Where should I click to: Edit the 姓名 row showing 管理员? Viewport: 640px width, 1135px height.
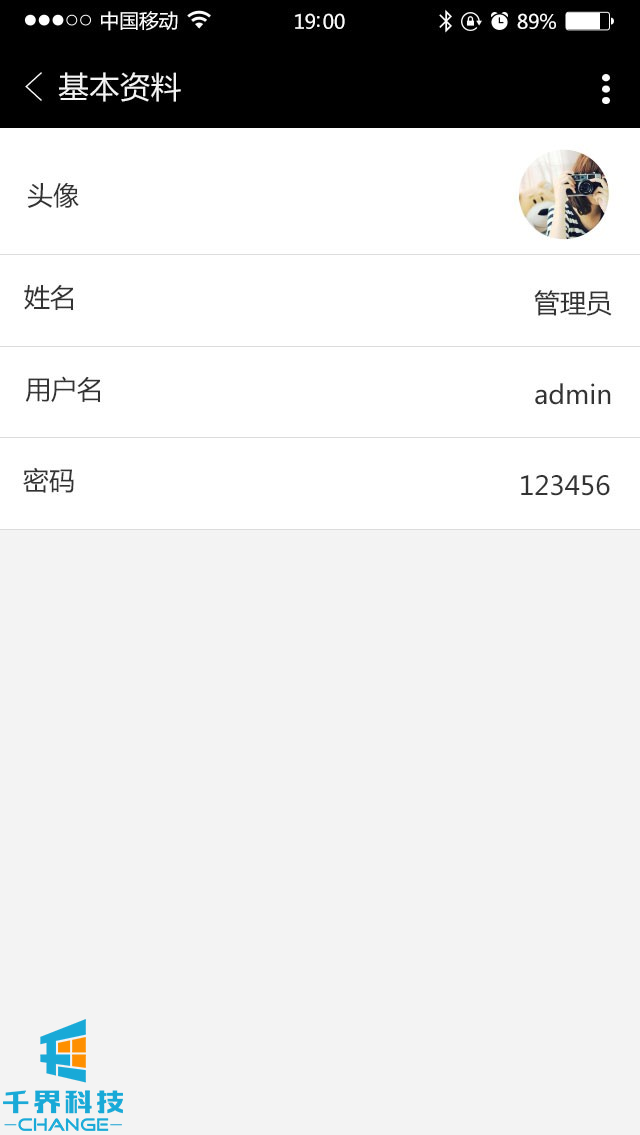(320, 301)
